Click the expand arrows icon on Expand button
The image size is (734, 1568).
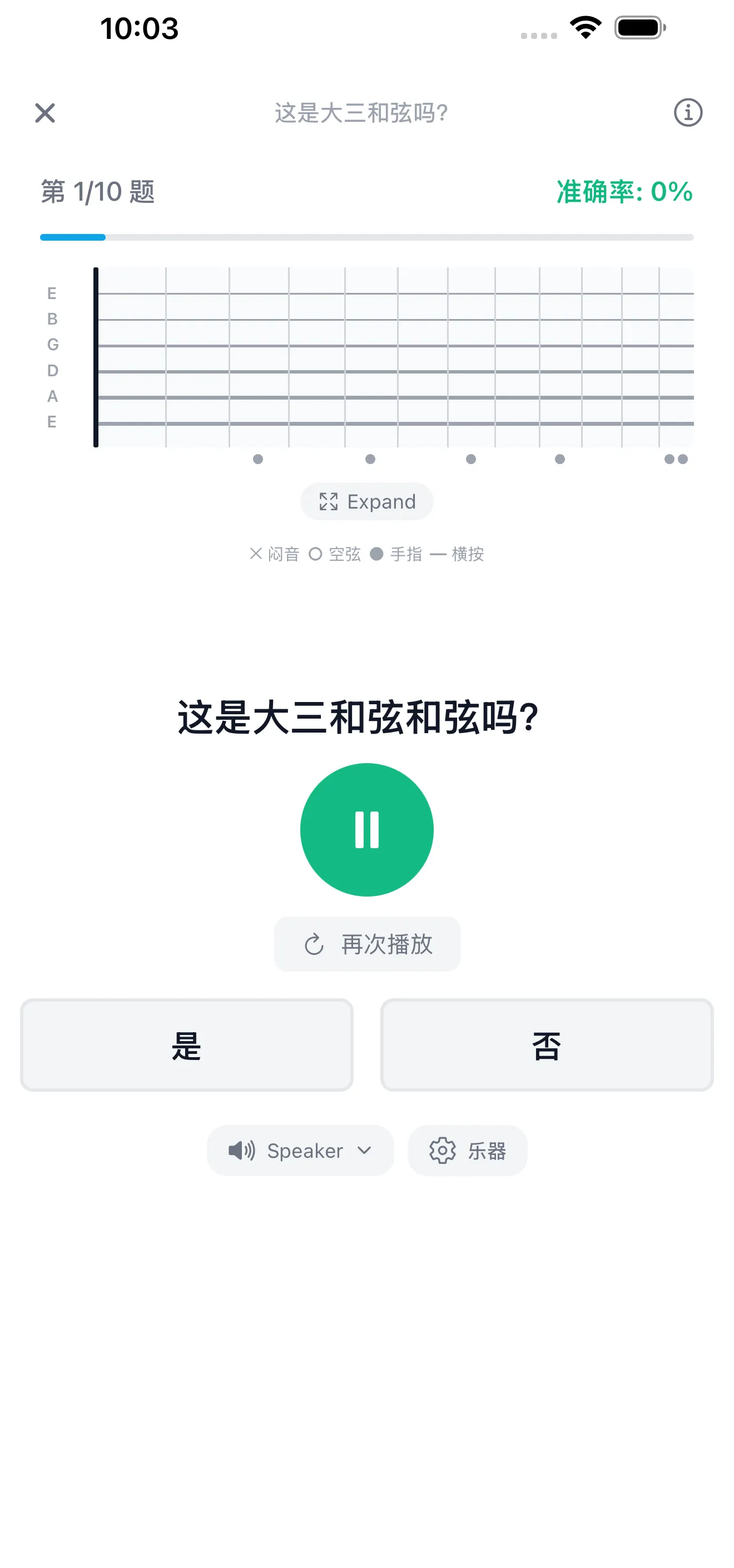[330, 501]
